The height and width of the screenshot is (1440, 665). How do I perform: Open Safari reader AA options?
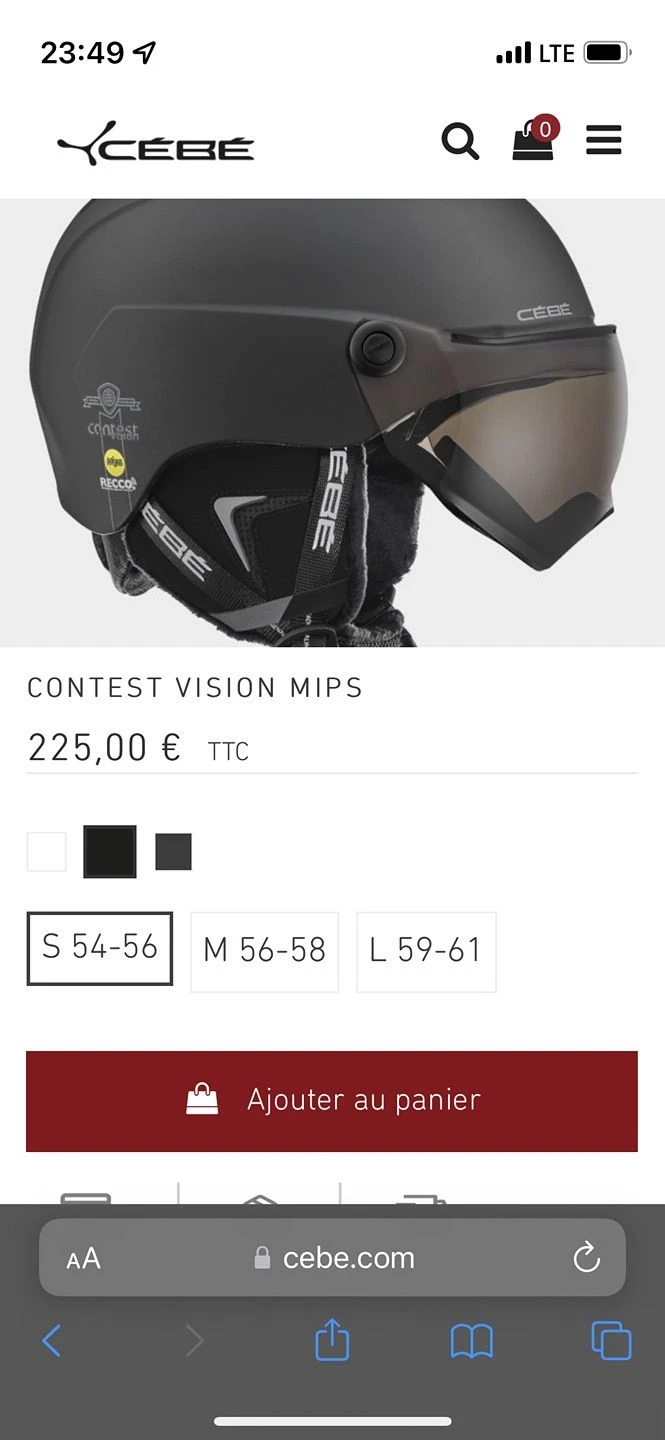pyautogui.click(x=84, y=1259)
